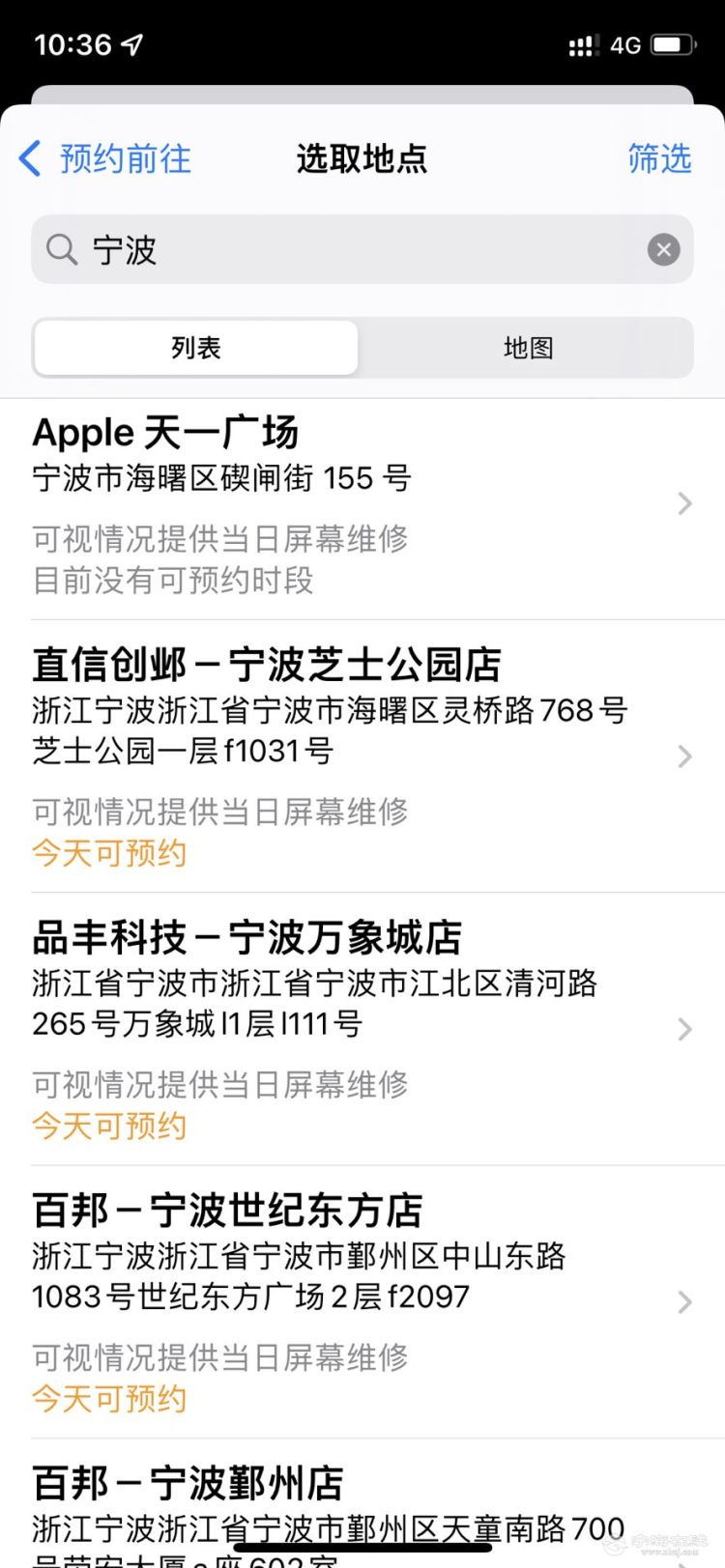725x1568 pixels.
Task: Choose 直信创邺 – 宁波芝士公园店
Action: (x=362, y=756)
